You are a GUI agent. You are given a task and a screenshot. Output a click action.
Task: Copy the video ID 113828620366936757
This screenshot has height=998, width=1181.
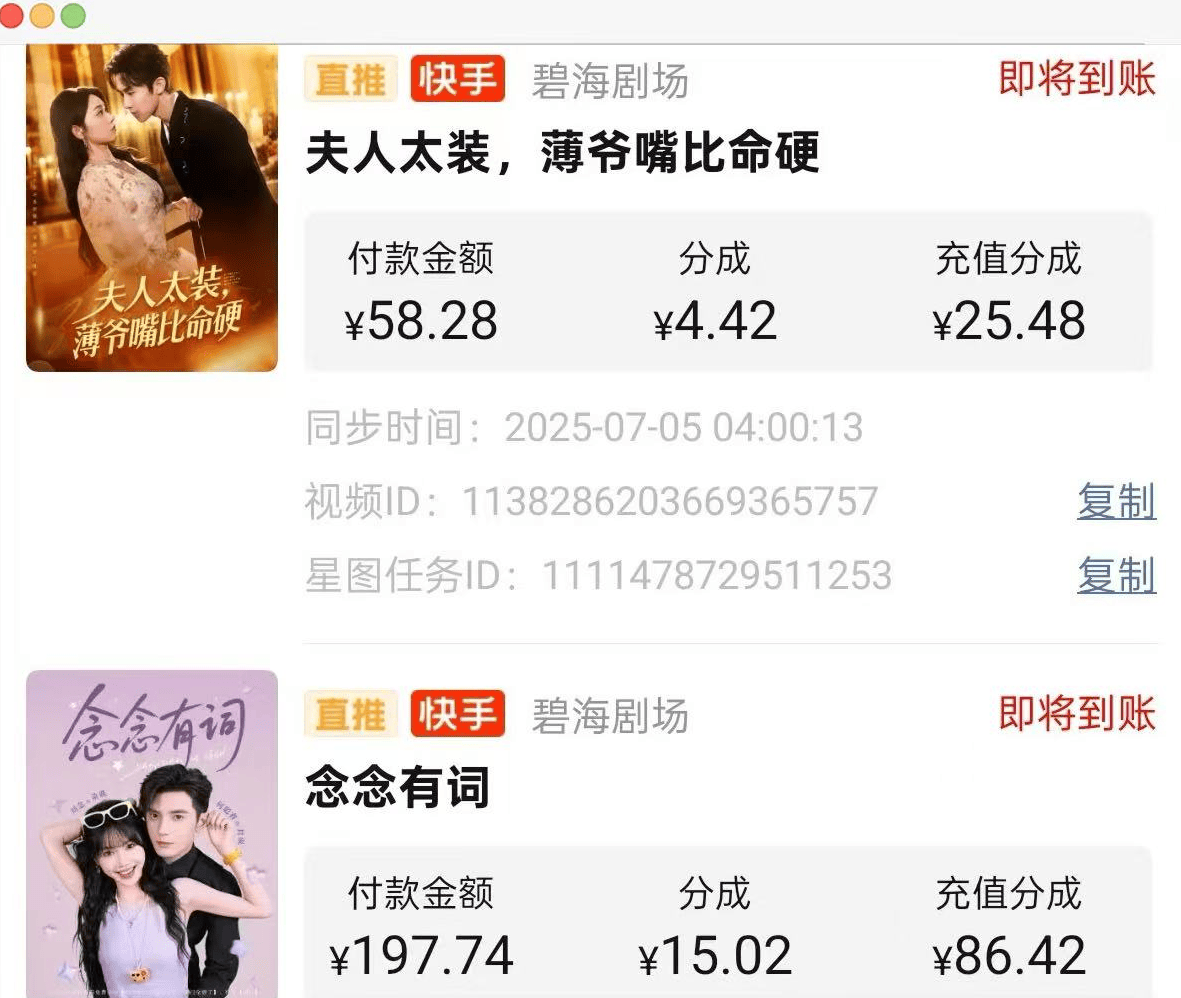[x=1116, y=501]
